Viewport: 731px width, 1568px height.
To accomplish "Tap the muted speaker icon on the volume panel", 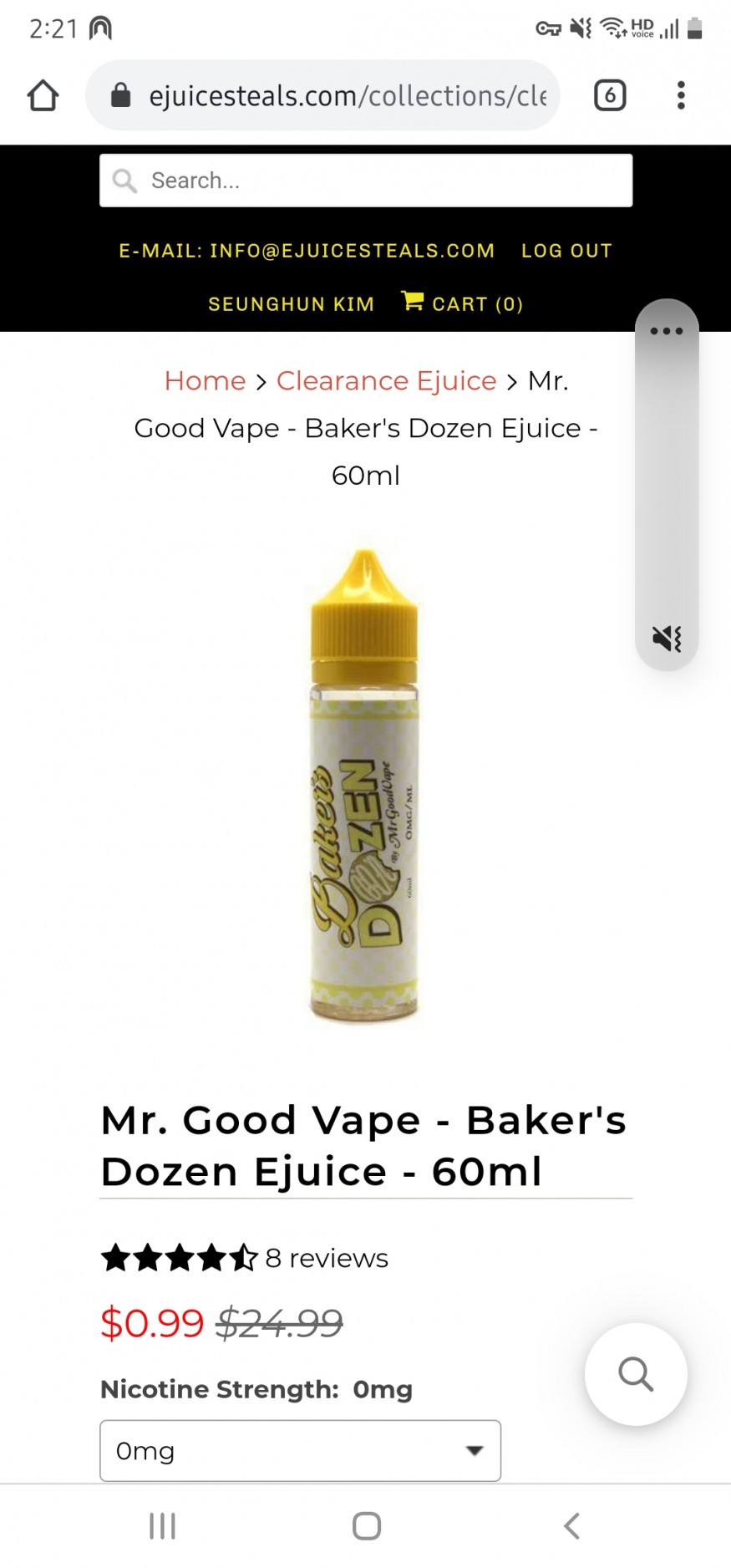I will (x=667, y=639).
